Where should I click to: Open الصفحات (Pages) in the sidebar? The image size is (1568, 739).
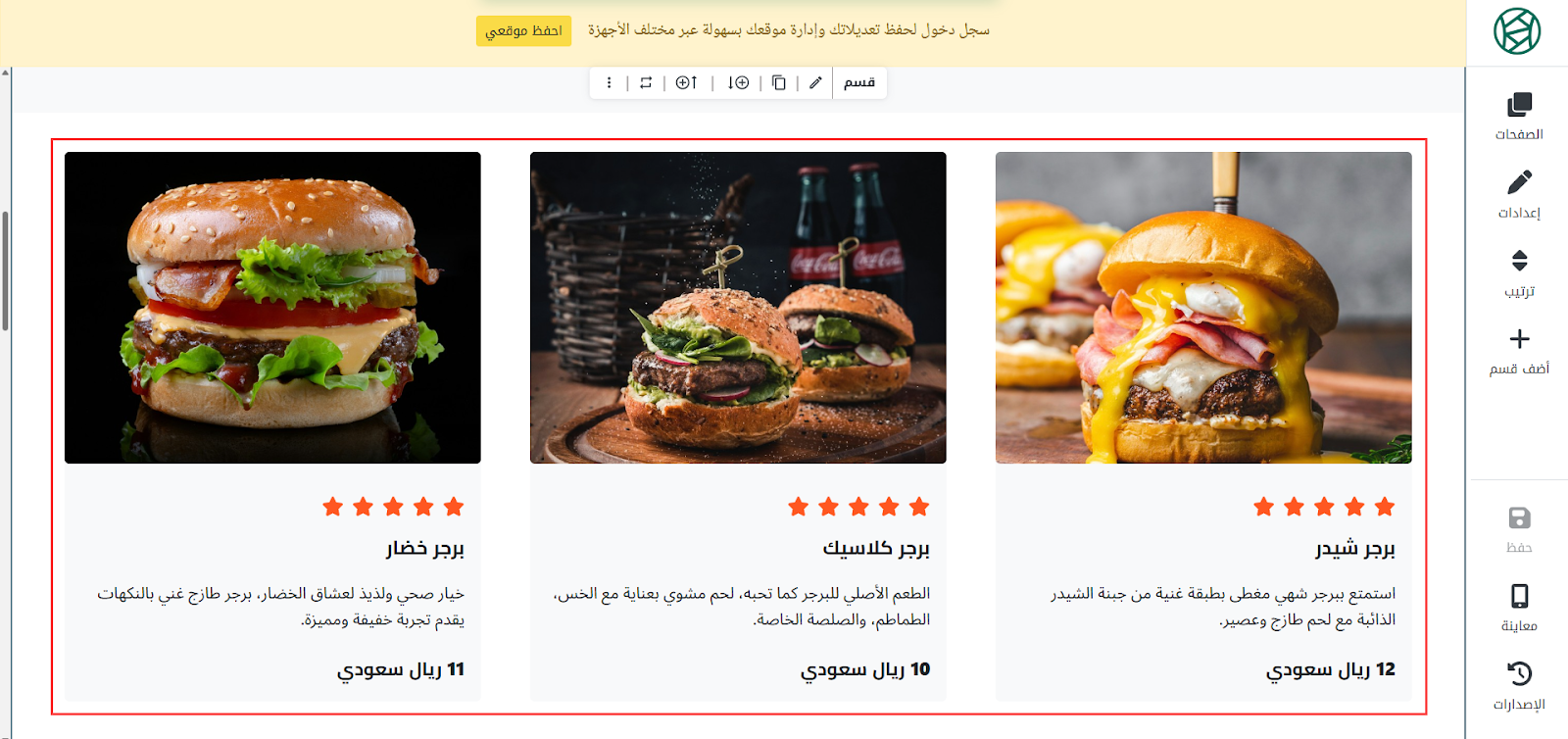[x=1519, y=116]
